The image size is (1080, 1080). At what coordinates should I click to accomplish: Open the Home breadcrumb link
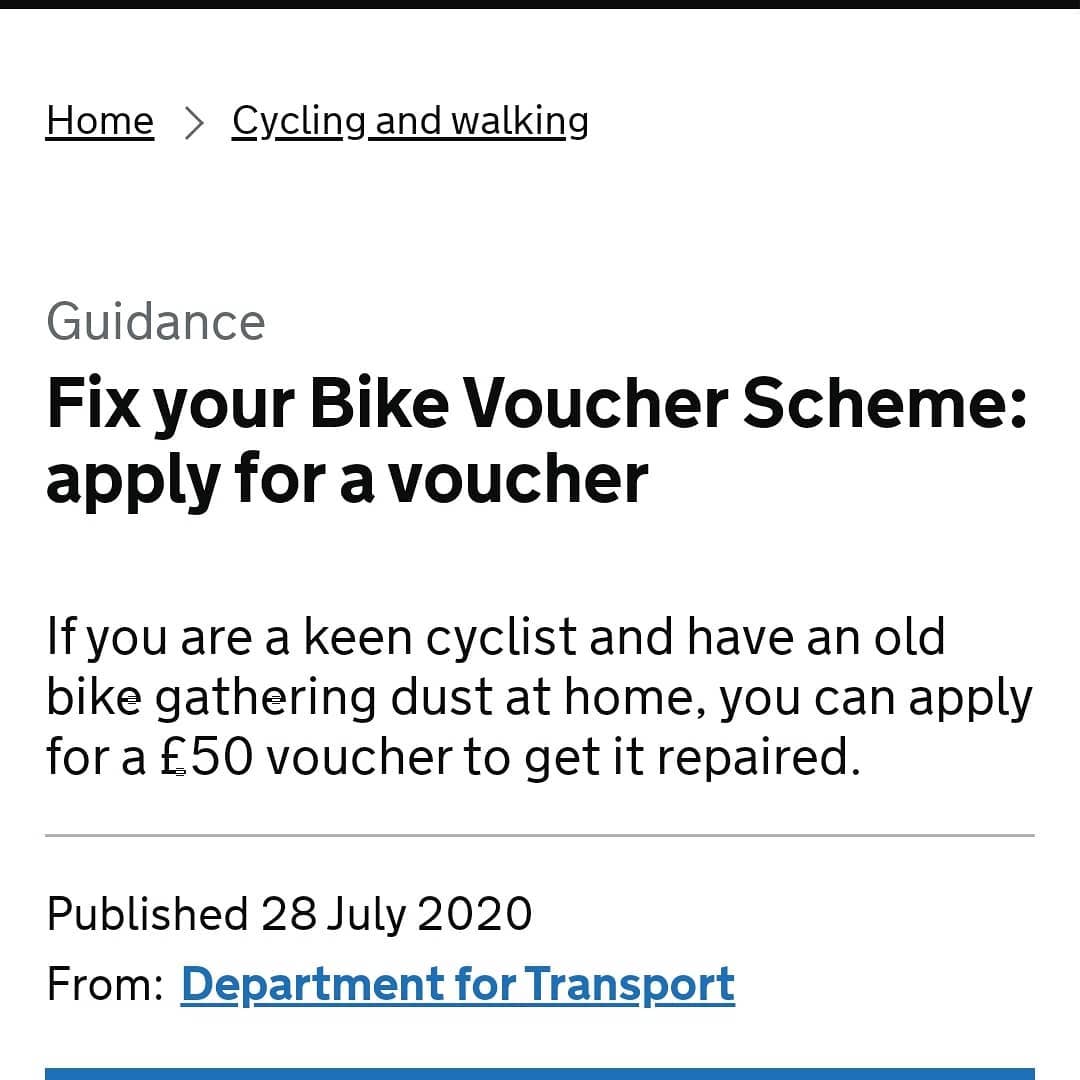100,121
